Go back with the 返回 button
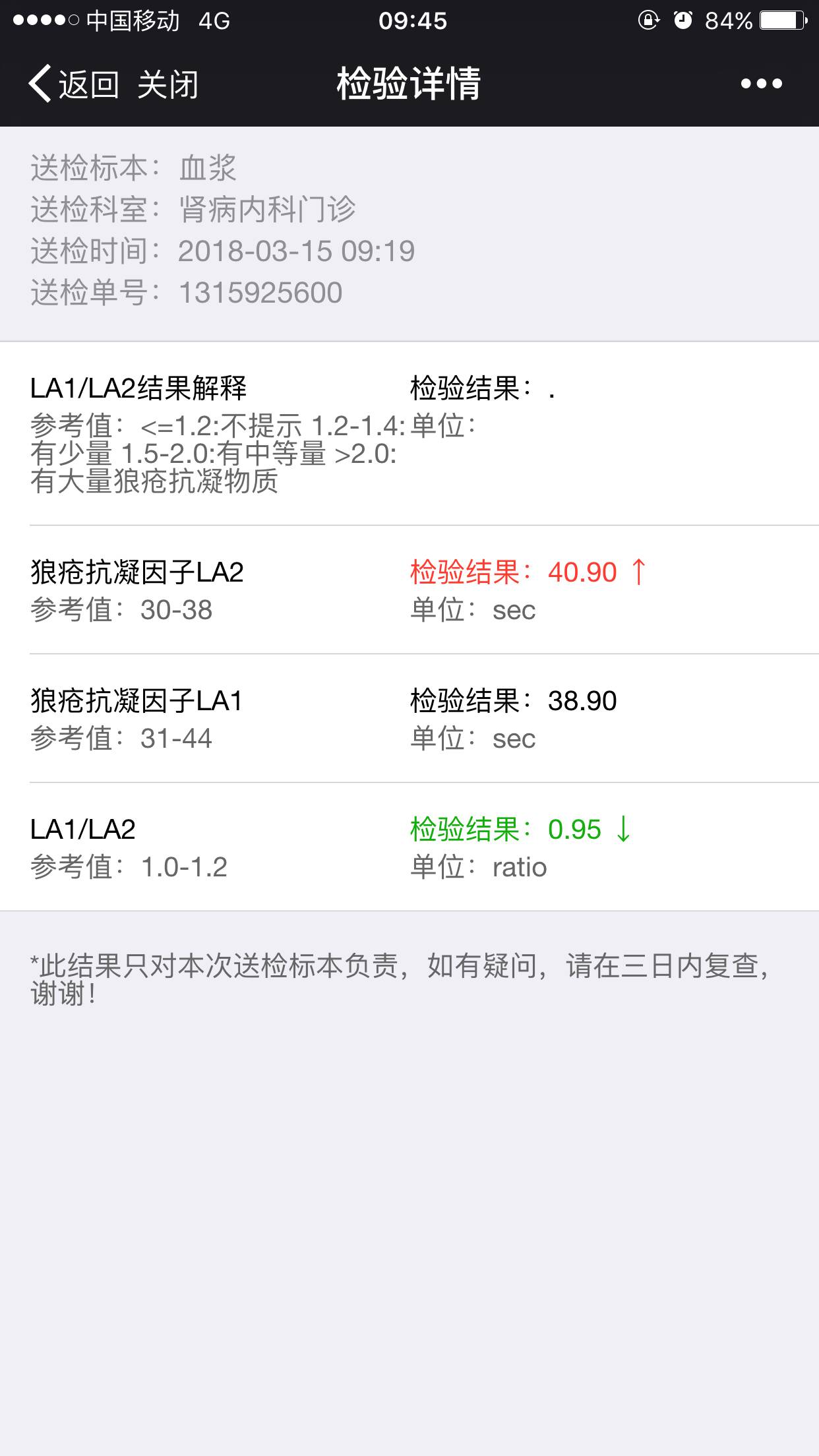This screenshot has height=1456, width=819. (x=74, y=84)
